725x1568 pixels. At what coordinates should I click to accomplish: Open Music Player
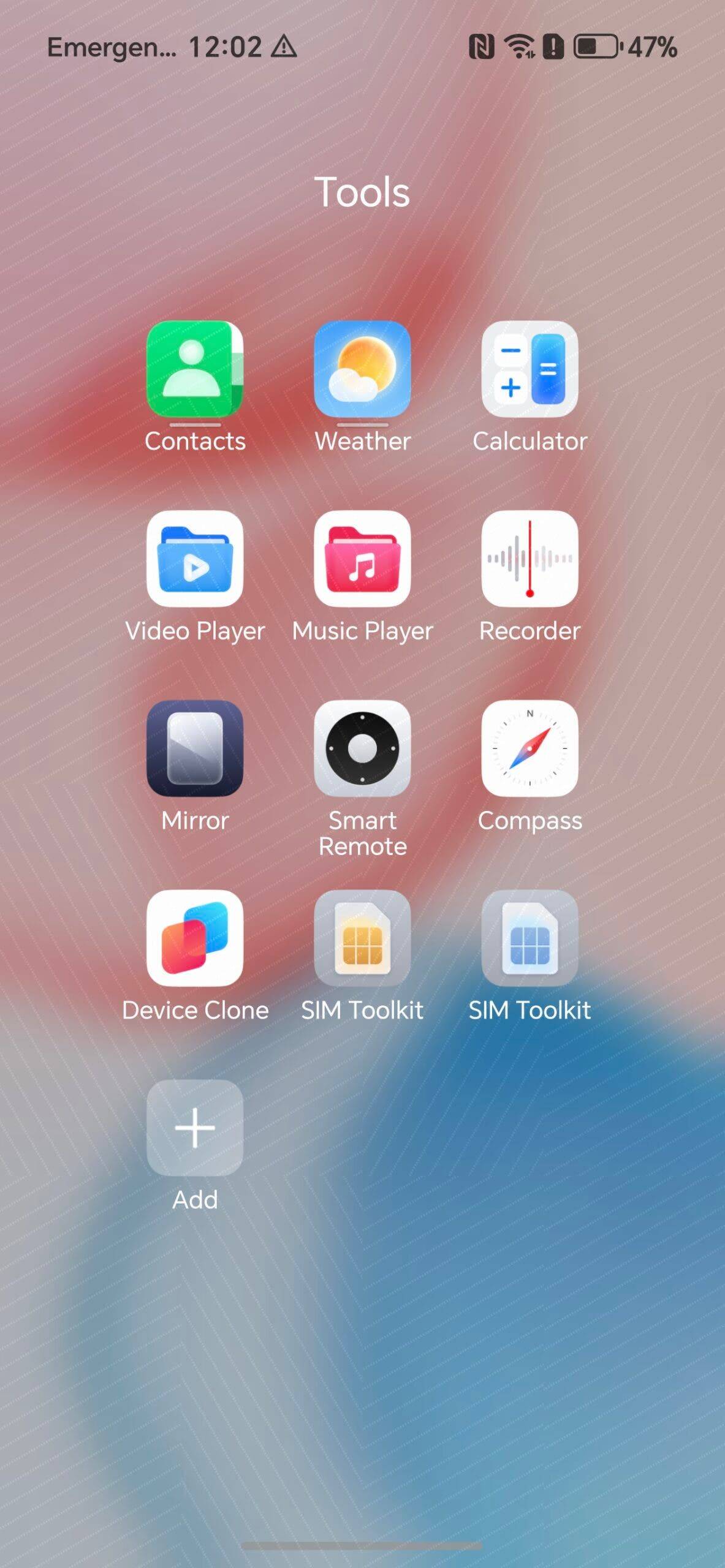[x=362, y=559]
